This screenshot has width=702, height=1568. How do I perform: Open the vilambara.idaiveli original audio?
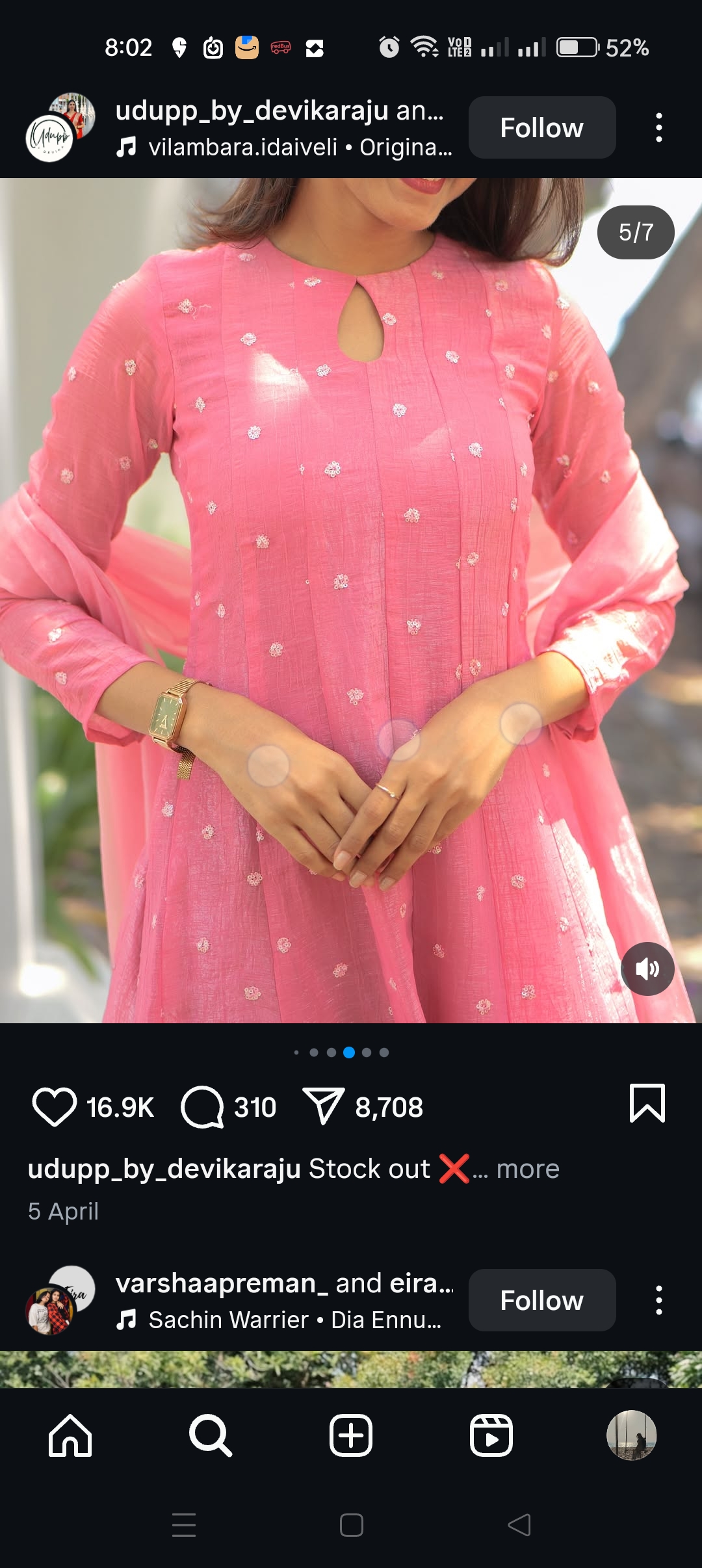[x=284, y=148]
